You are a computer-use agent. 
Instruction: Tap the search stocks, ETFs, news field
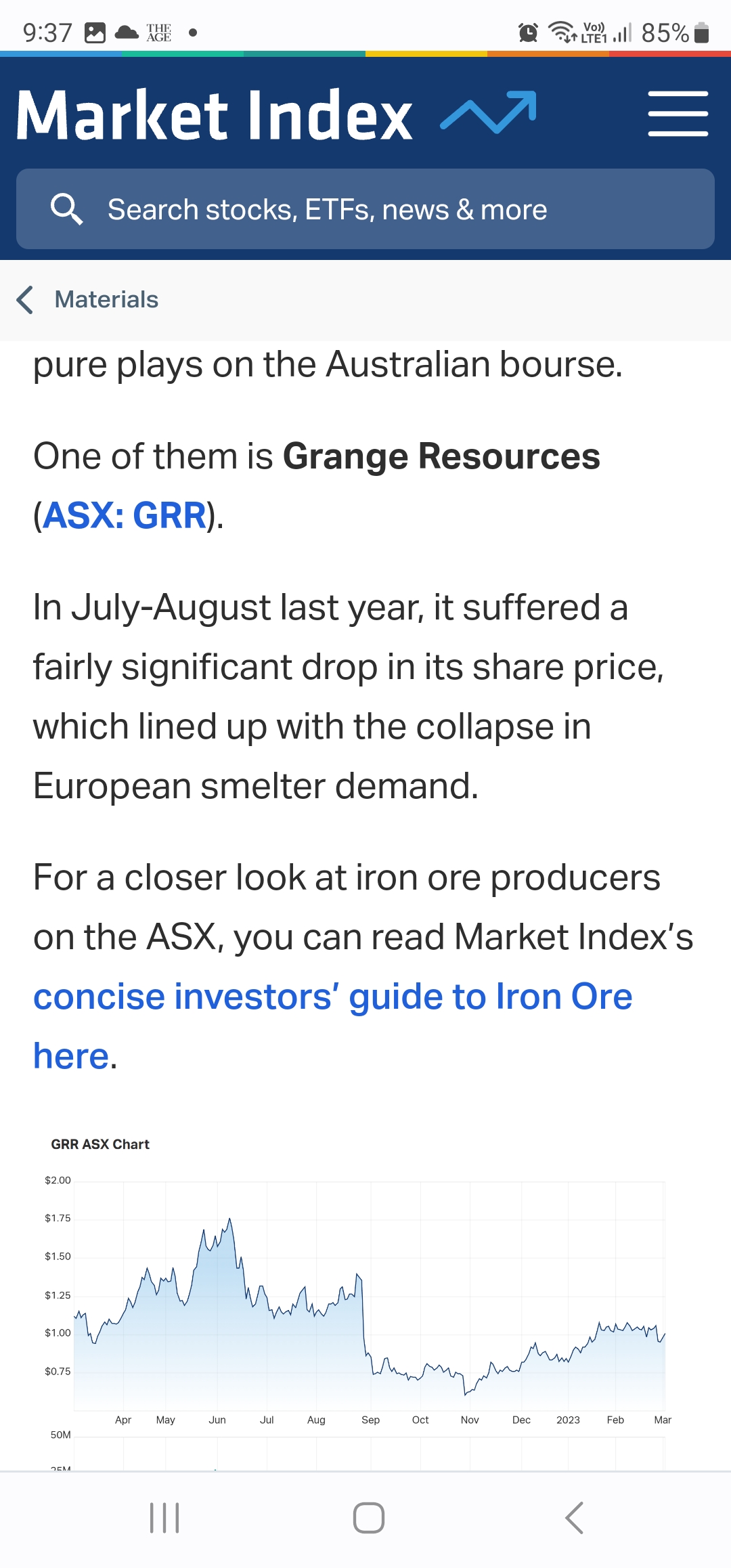[365, 209]
